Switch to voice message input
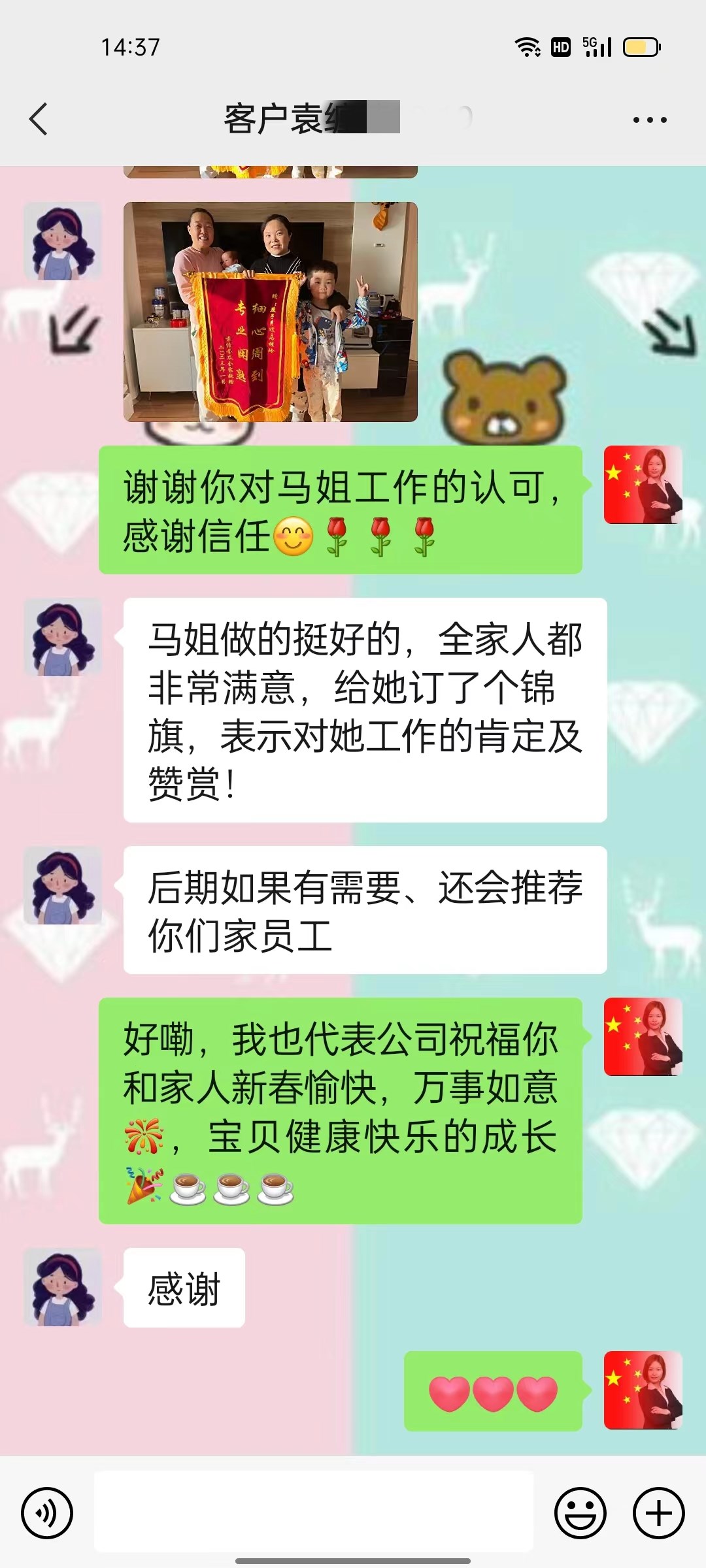Image resolution: width=706 pixels, height=1568 pixels. [x=46, y=1512]
